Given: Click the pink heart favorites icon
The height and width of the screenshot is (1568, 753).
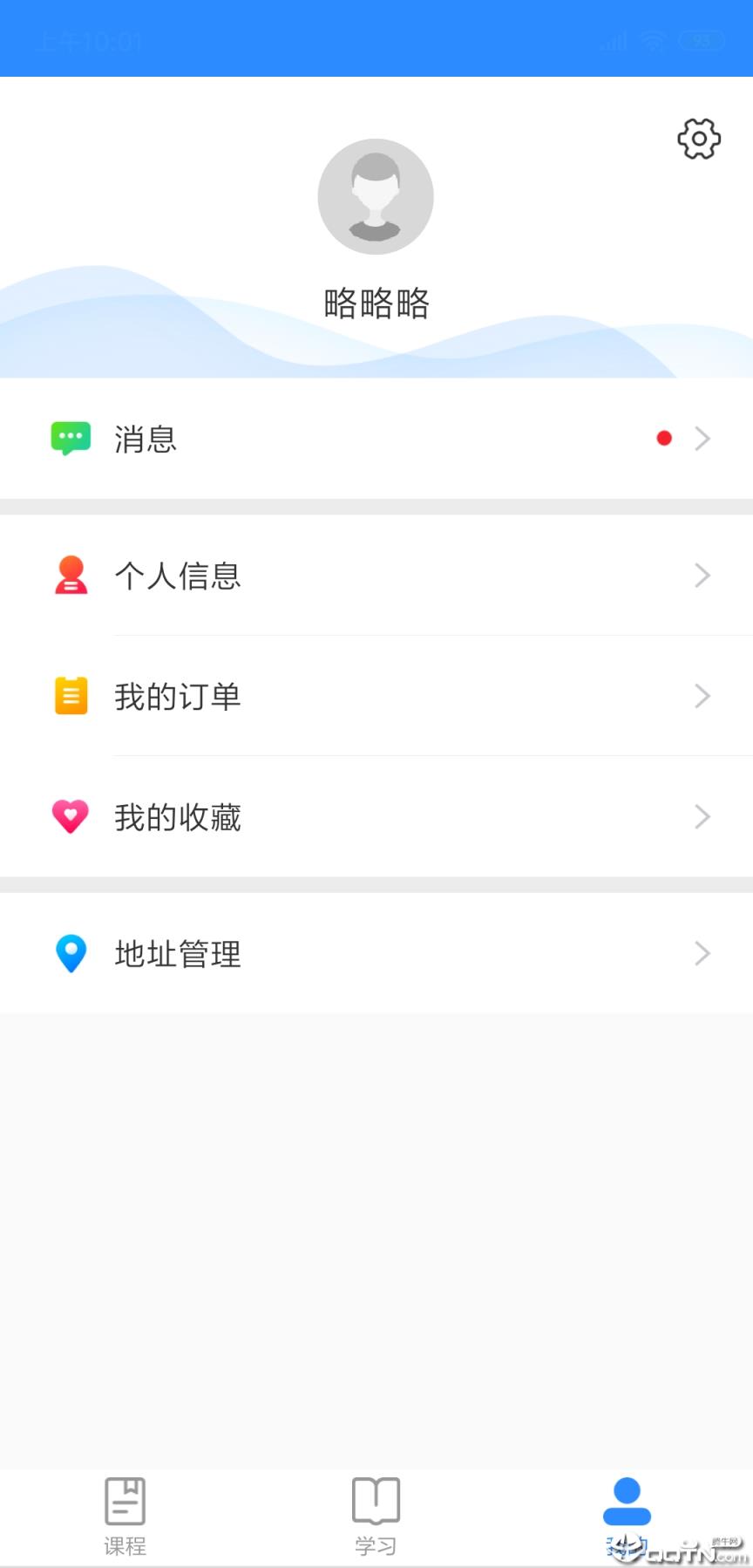Looking at the screenshot, I should pos(70,816).
